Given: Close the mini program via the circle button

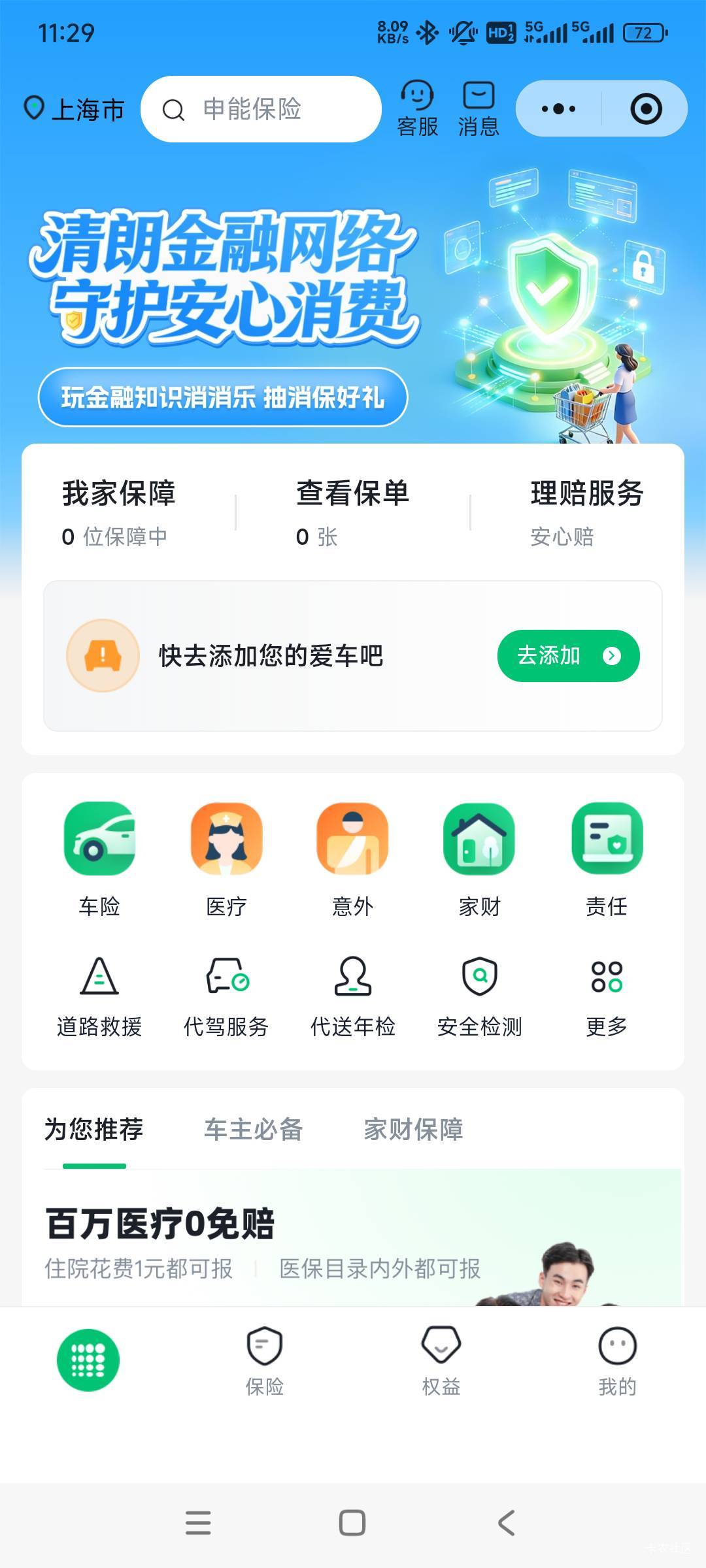Looking at the screenshot, I should coord(646,109).
